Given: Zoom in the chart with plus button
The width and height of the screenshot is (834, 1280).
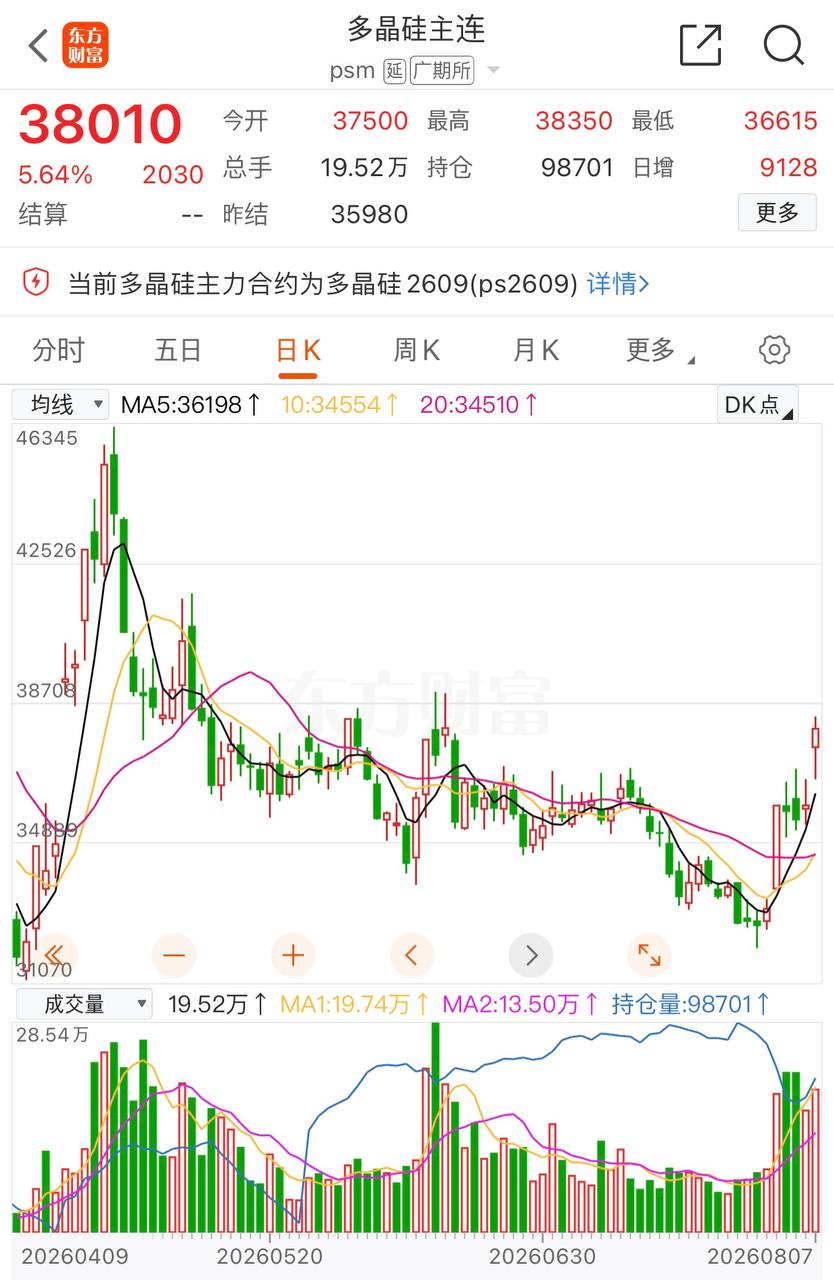Looking at the screenshot, I should coord(293,955).
